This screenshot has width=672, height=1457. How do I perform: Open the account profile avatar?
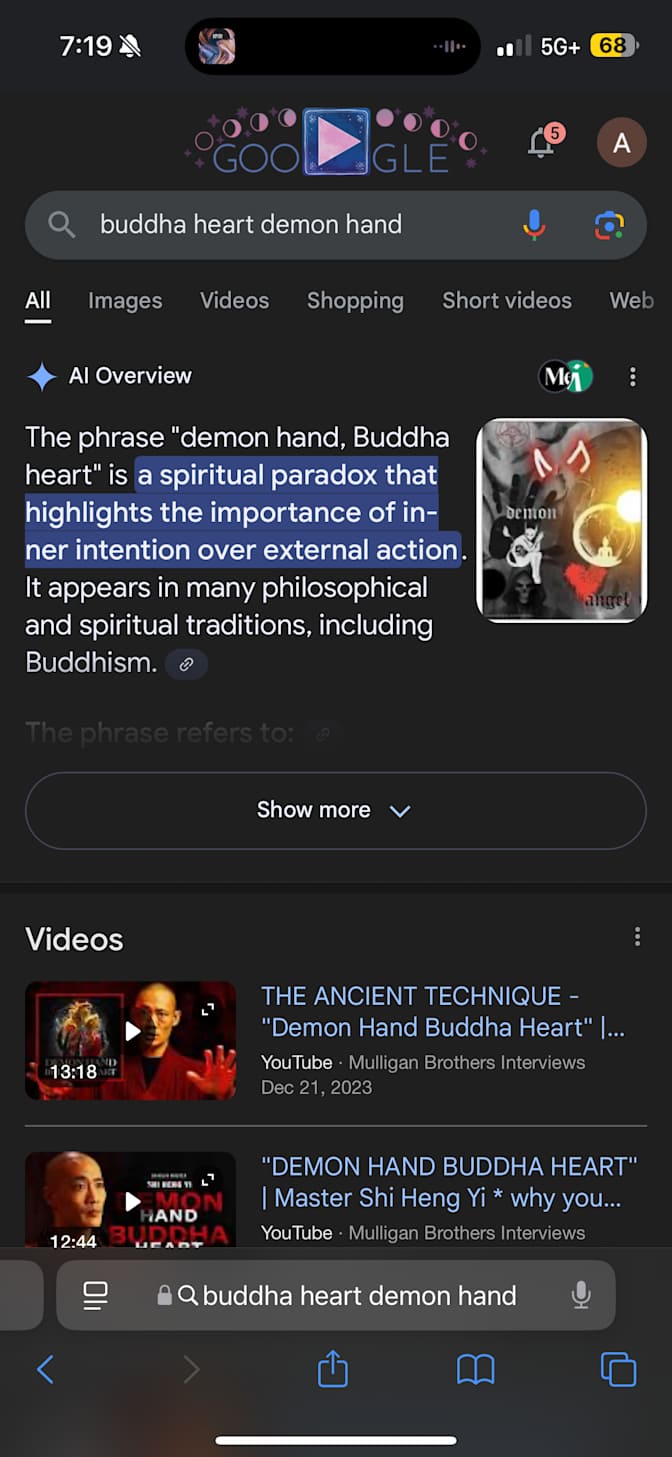click(621, 143)
